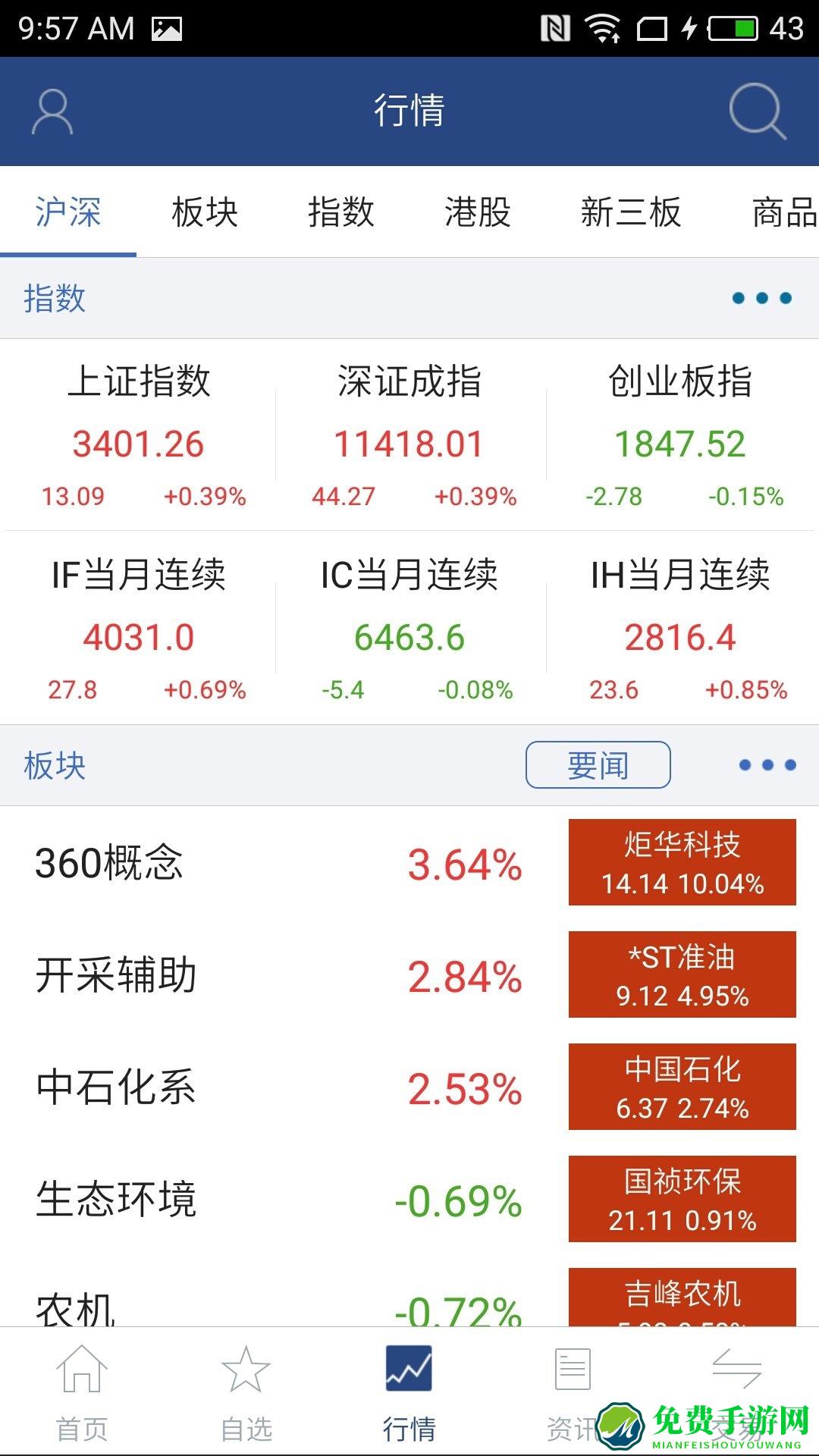Switch to the 港股 tab
819x1456 pixels.
(x=478, y=214)
